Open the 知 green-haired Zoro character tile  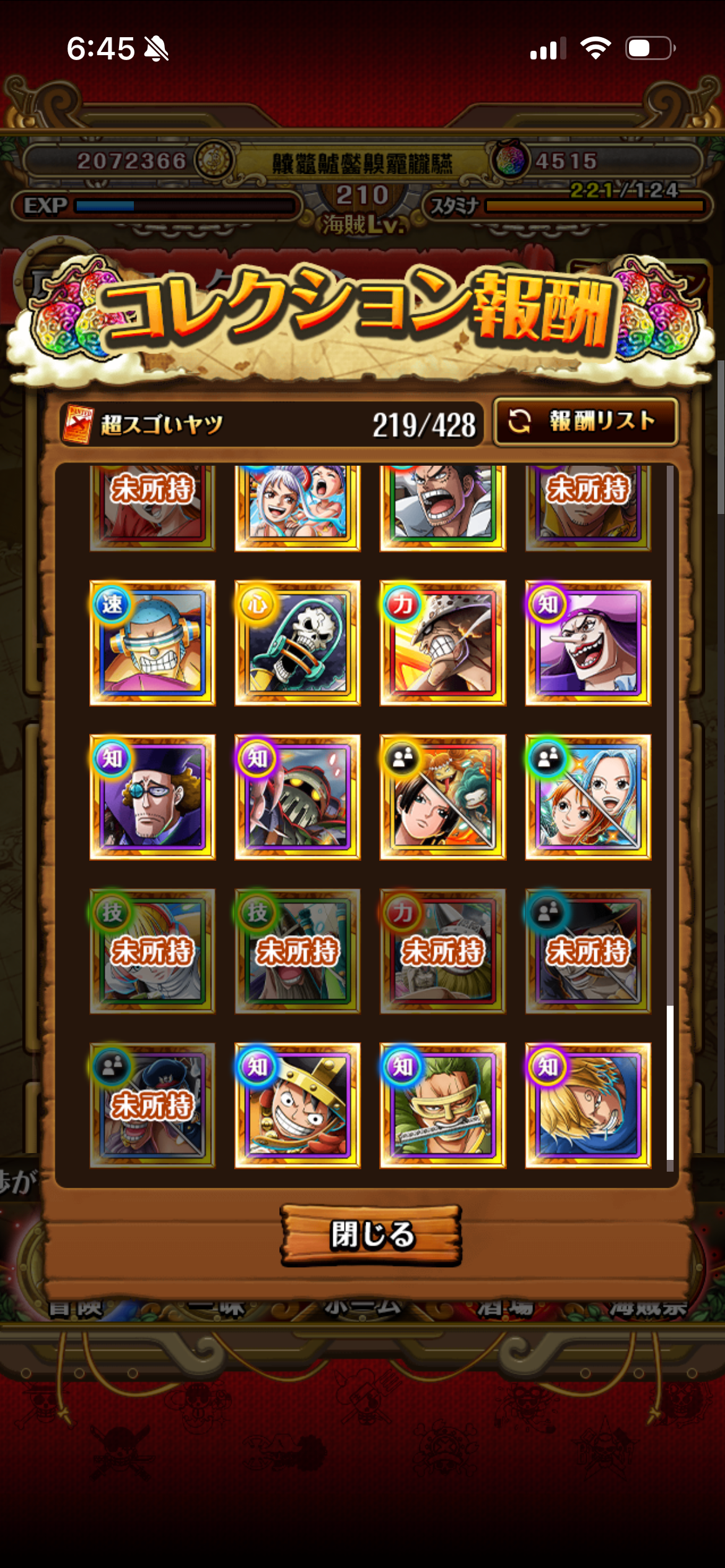click(x=442, y=1105)
